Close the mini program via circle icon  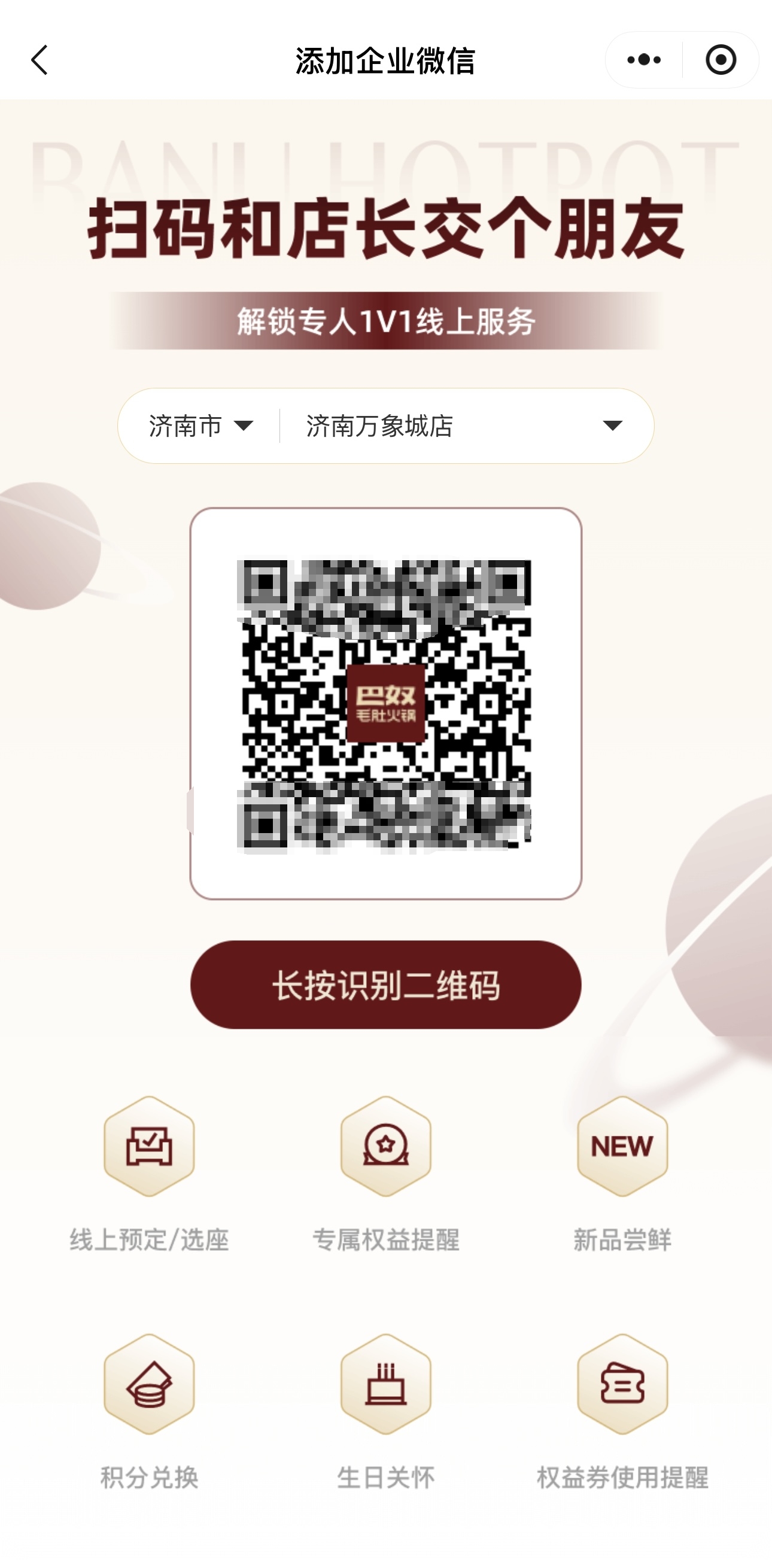click(721, 60)
